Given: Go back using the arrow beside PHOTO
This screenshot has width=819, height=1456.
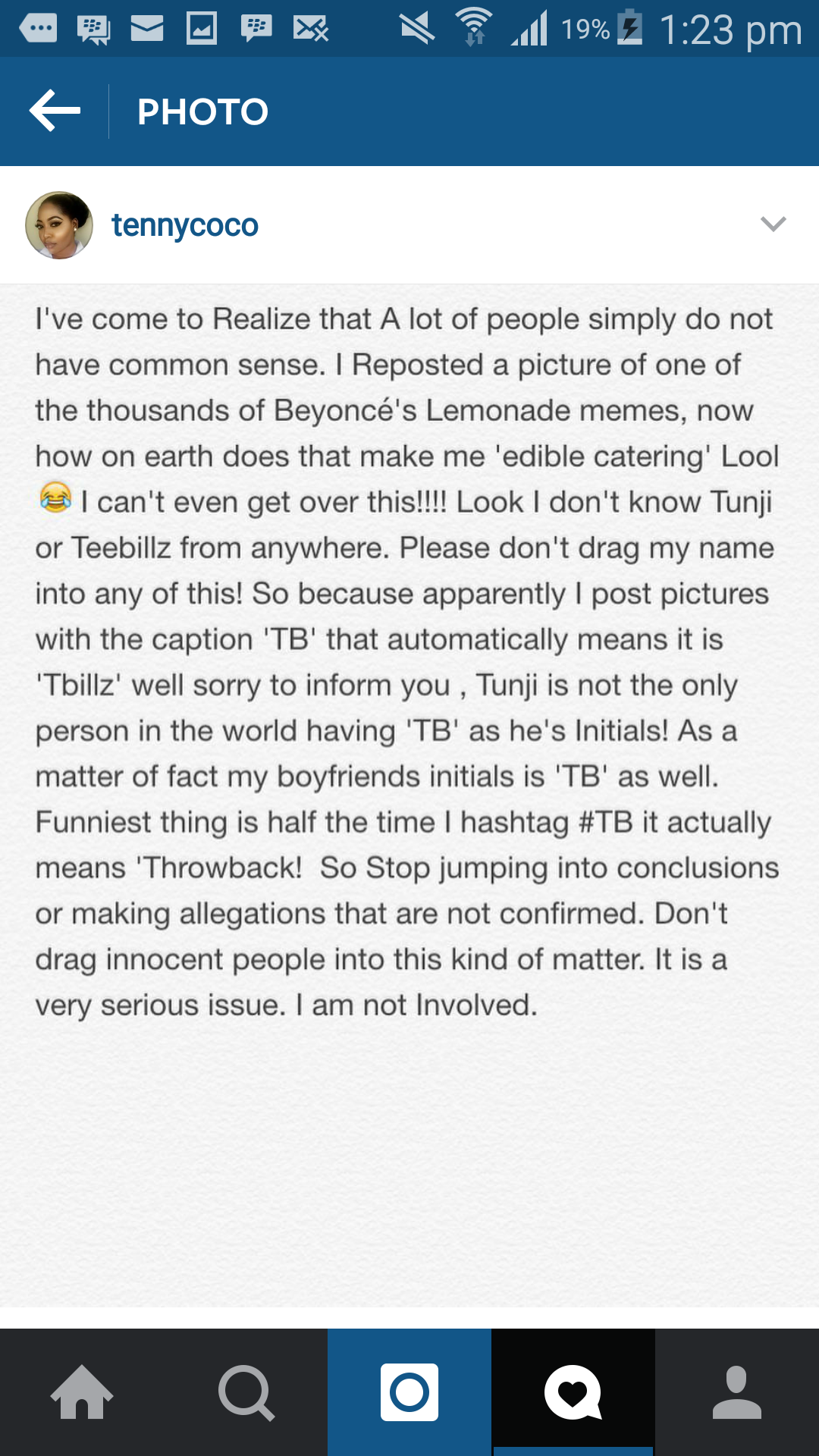Looking at the screenshot, I should pyautogui.click(x=55, y=111).
